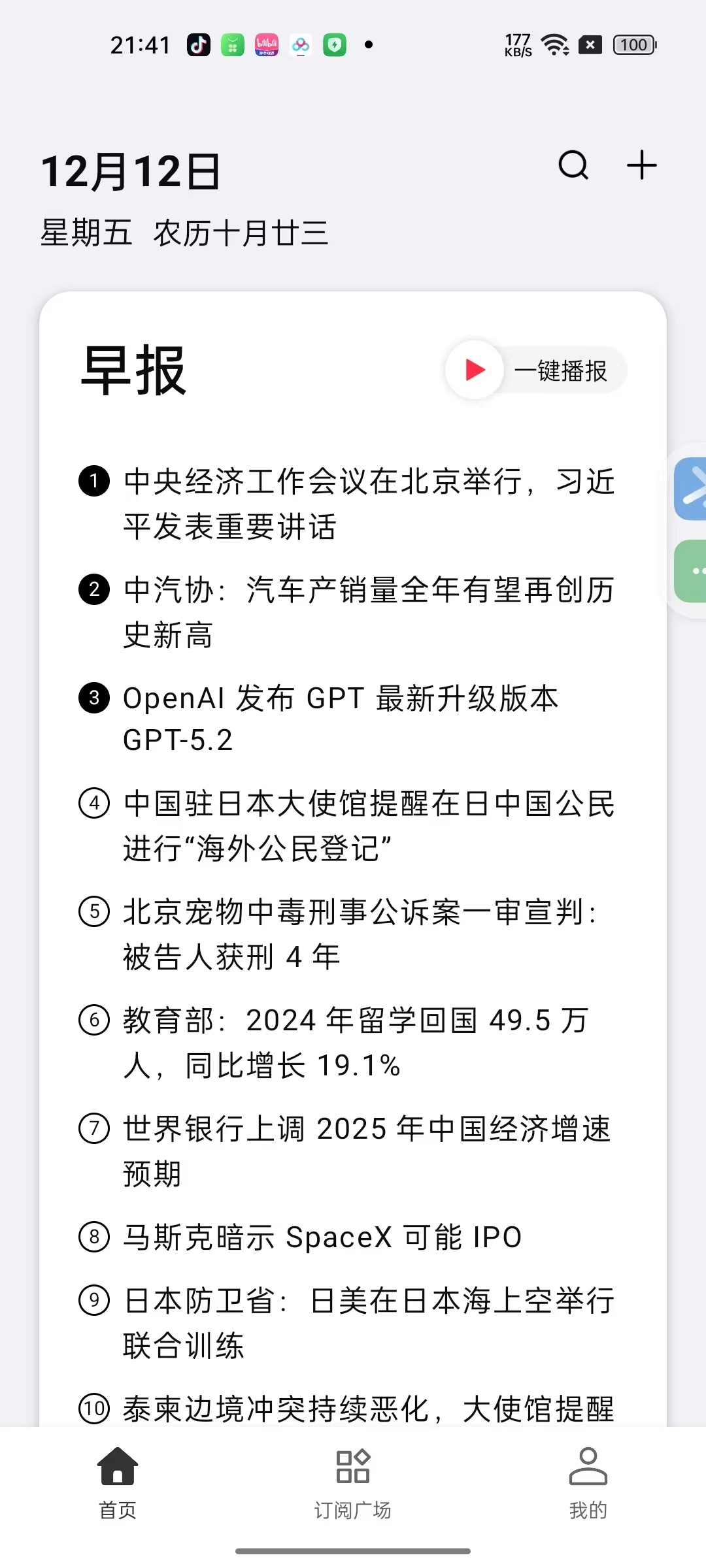Open 马斯克 SpaceX IPO news
The image size is (706, 1568).
pyautogui.click(x=322, y=1237)
